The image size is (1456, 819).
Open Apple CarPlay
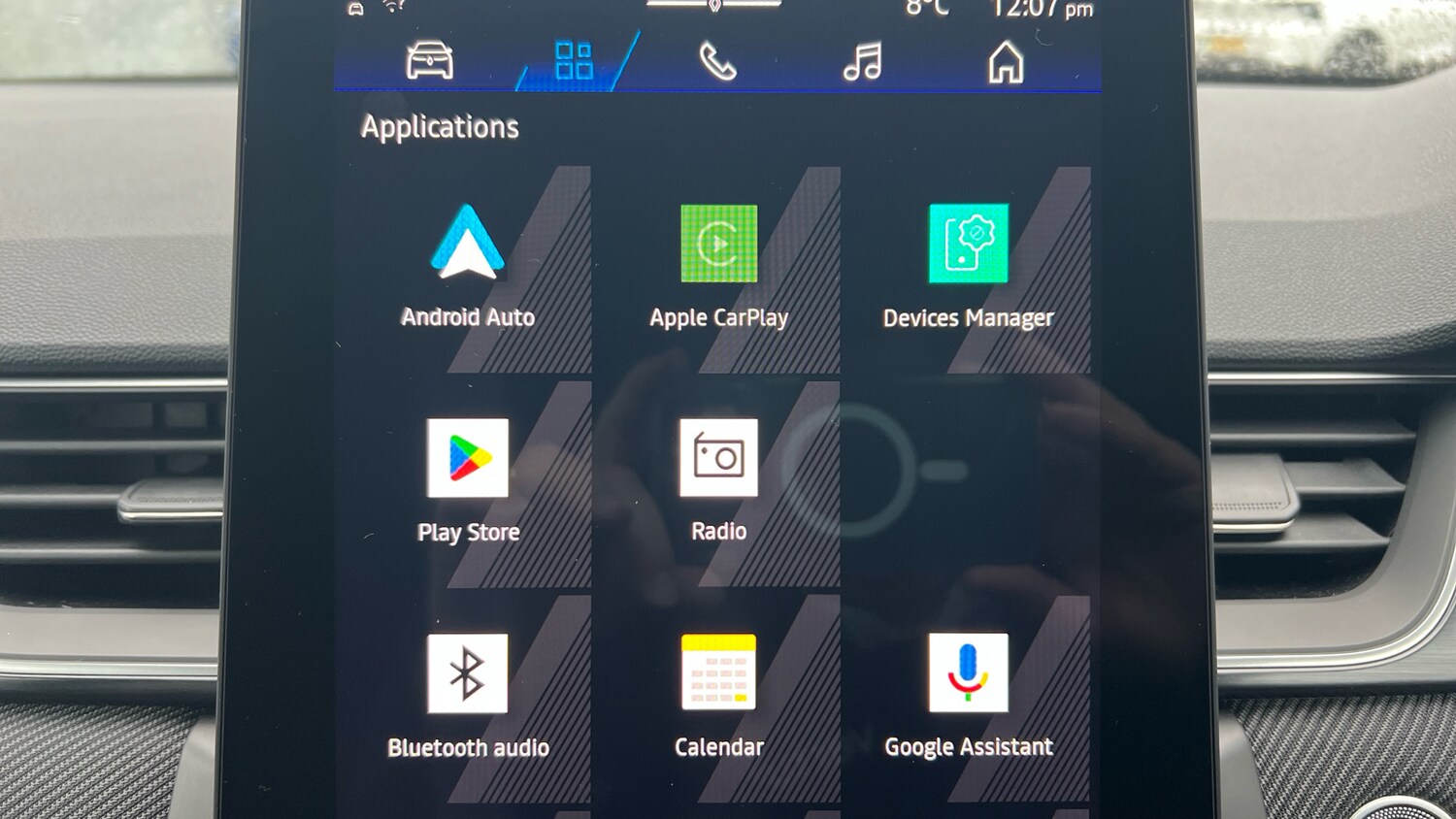coord(718,264)
